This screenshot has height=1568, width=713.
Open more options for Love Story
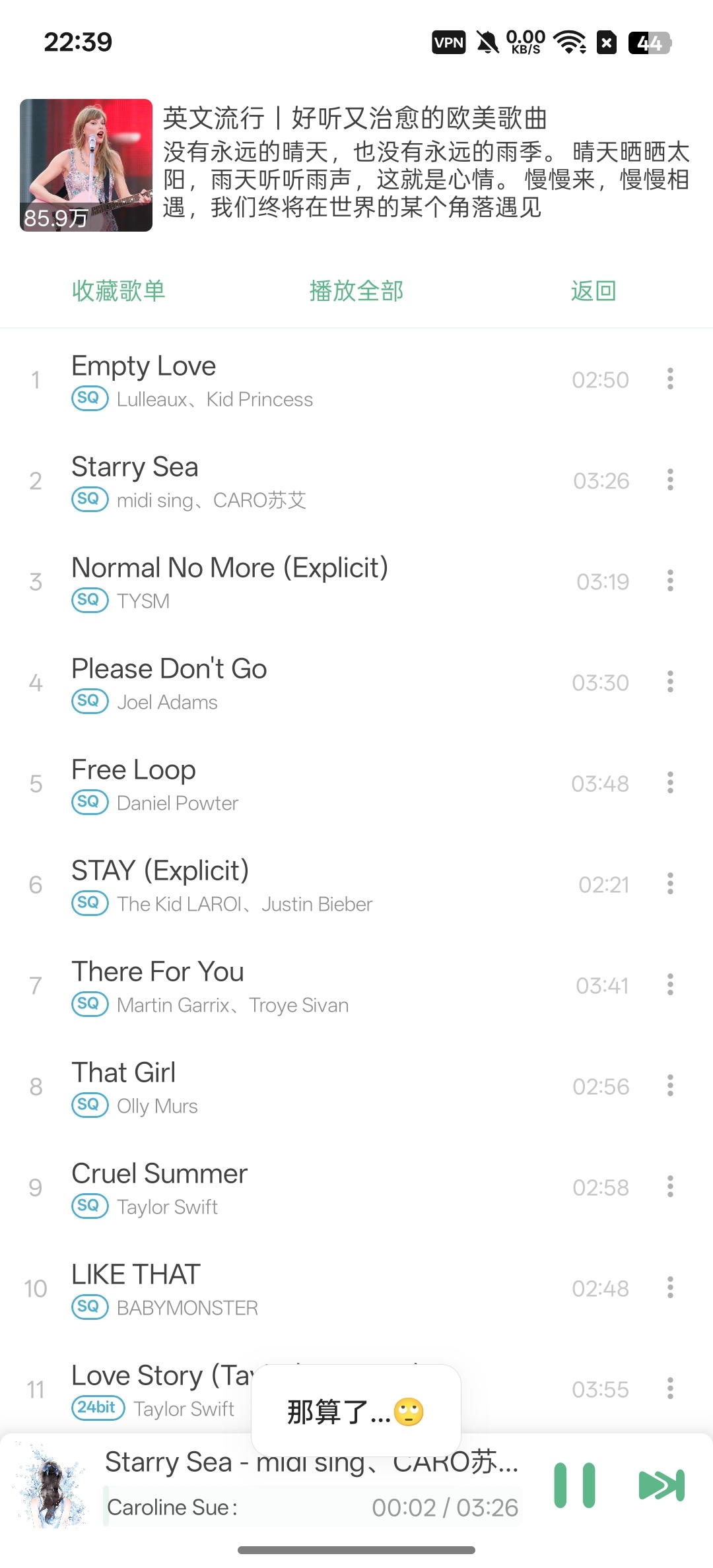(x=670, y=1389)
